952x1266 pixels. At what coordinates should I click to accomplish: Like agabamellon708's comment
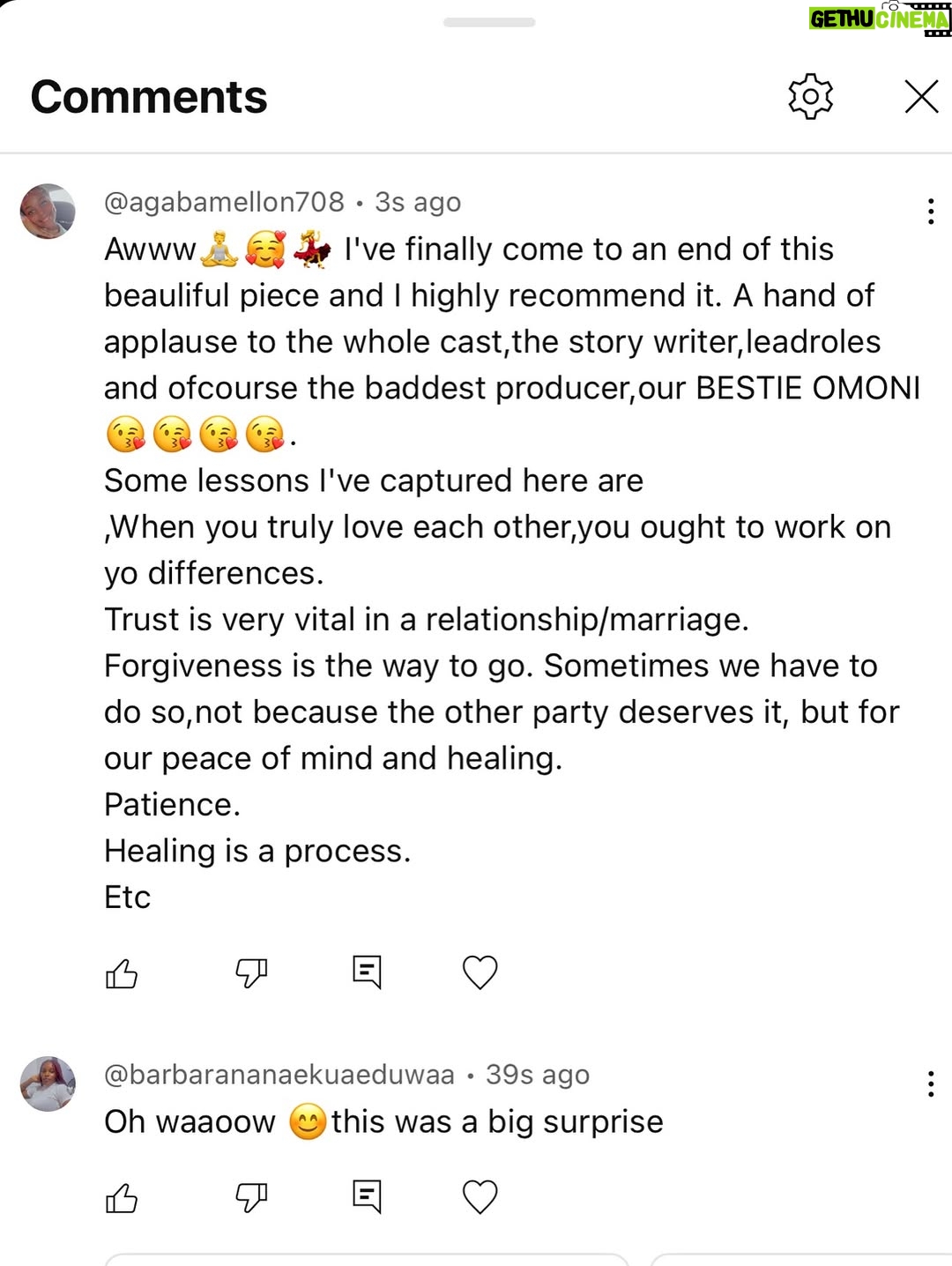point(122,973)
